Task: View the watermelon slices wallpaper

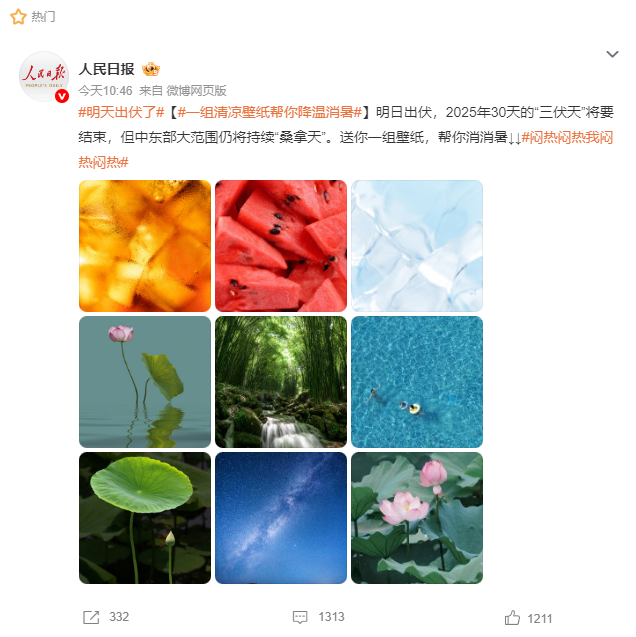Action: [x=281, y=246]
